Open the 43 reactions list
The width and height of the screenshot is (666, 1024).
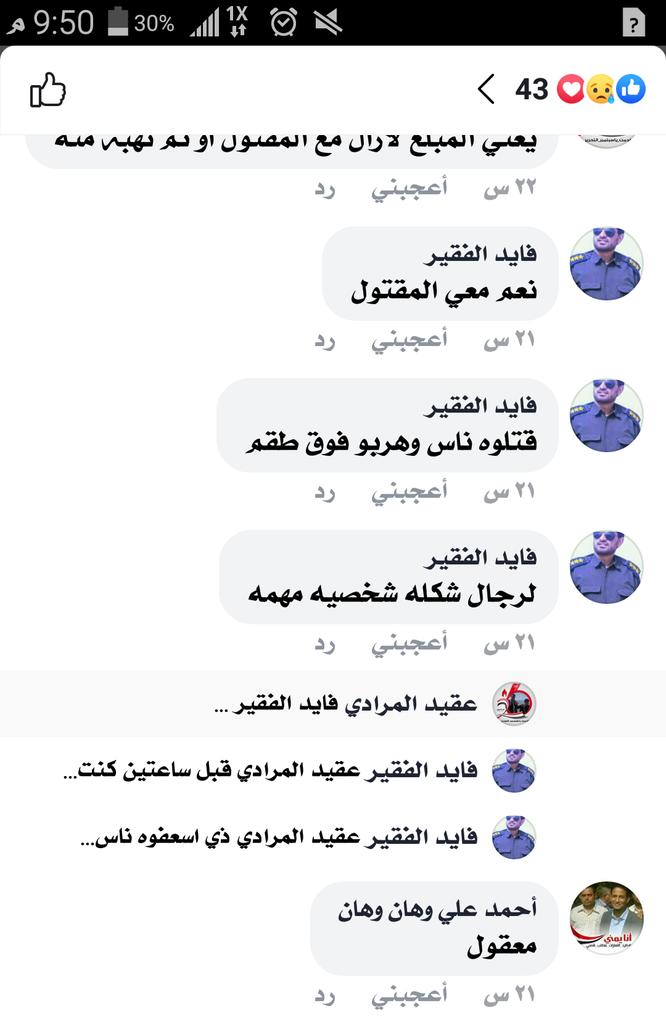pos(577,90)
